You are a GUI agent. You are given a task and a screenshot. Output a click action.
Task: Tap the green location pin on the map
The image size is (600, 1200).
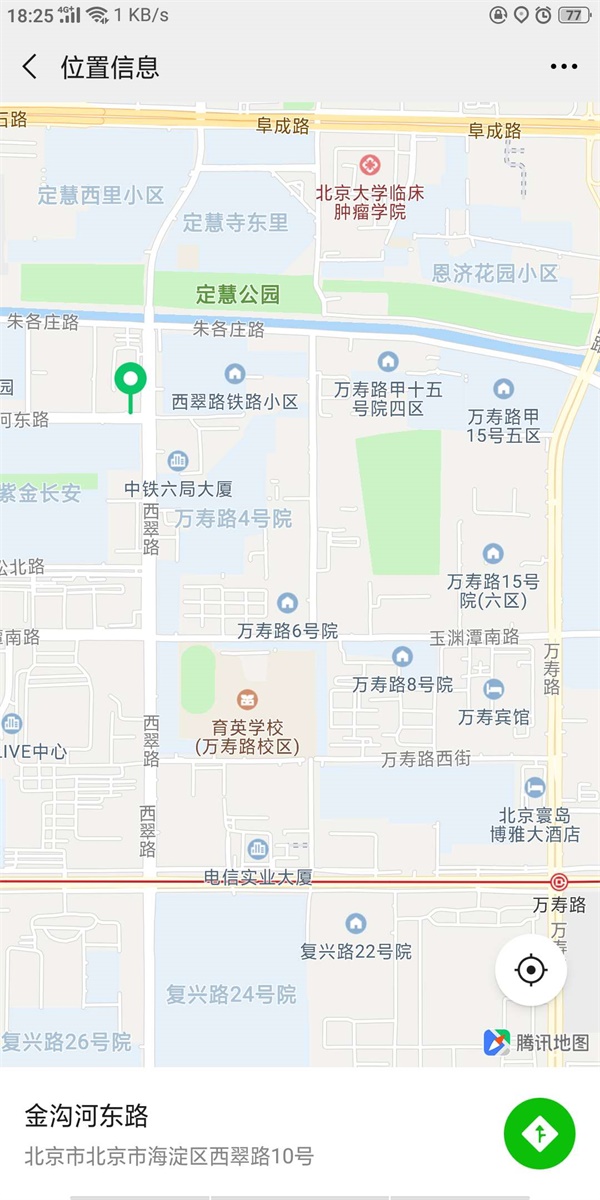130,381
